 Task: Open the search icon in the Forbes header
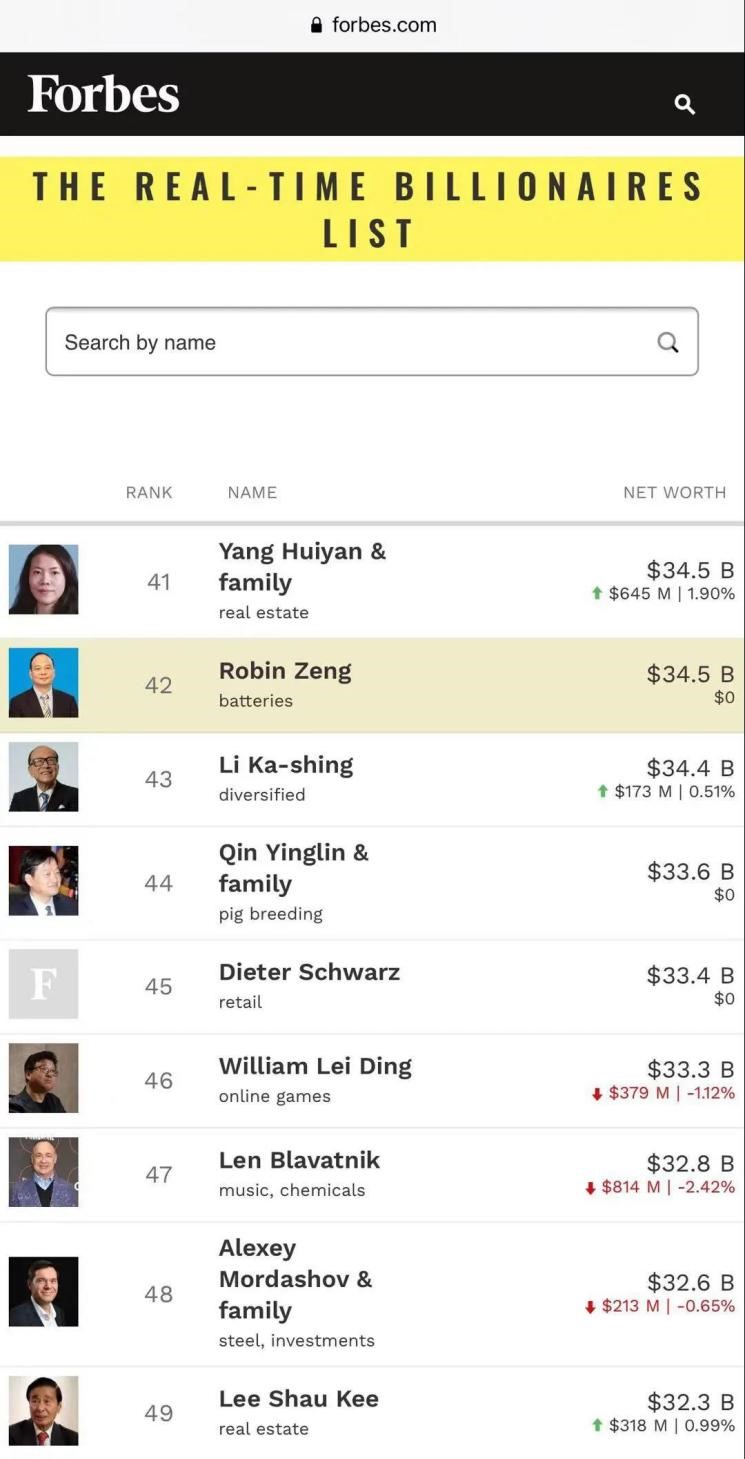tap(685, 104)
